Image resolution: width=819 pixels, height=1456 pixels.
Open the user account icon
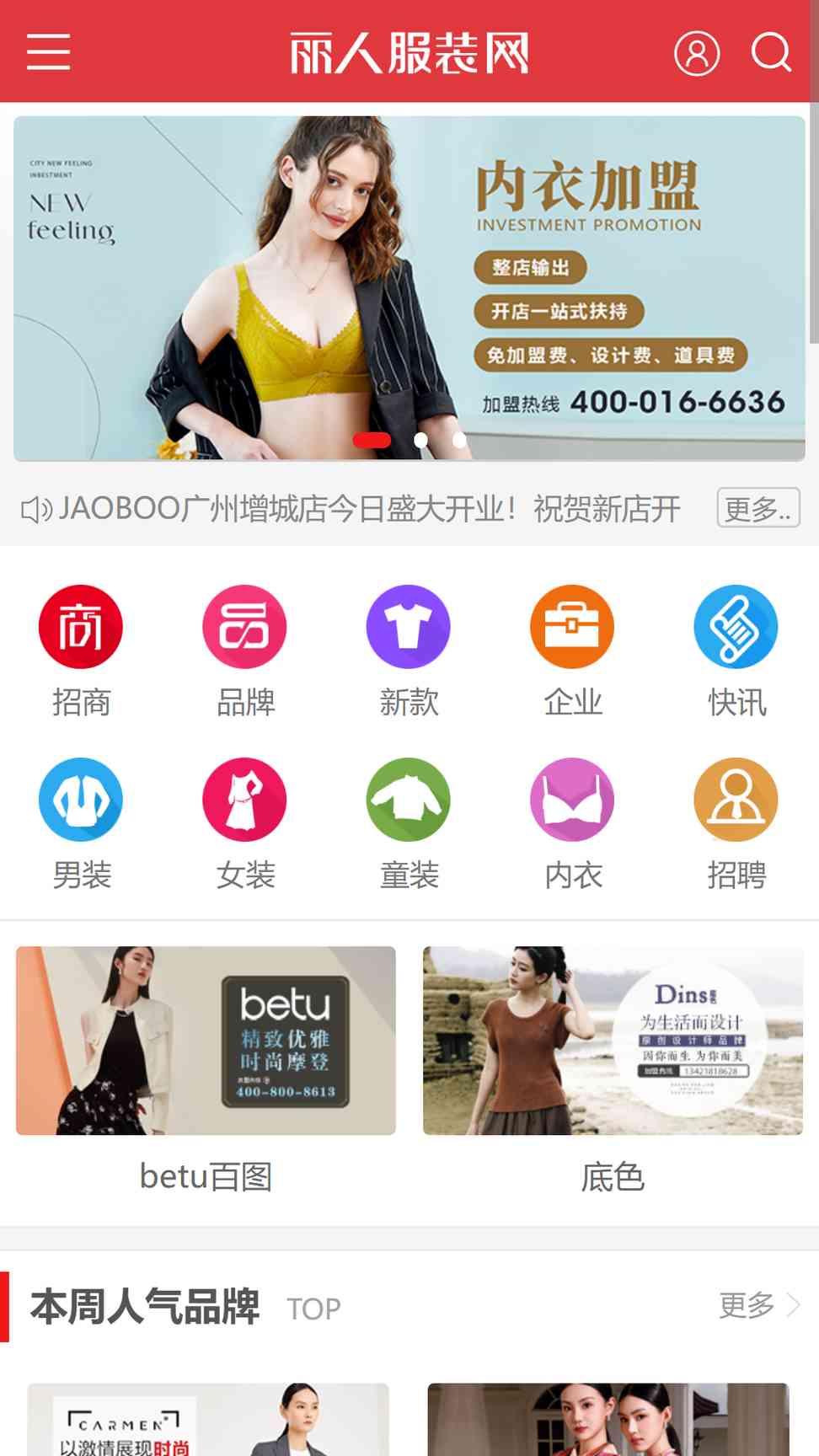697,53
